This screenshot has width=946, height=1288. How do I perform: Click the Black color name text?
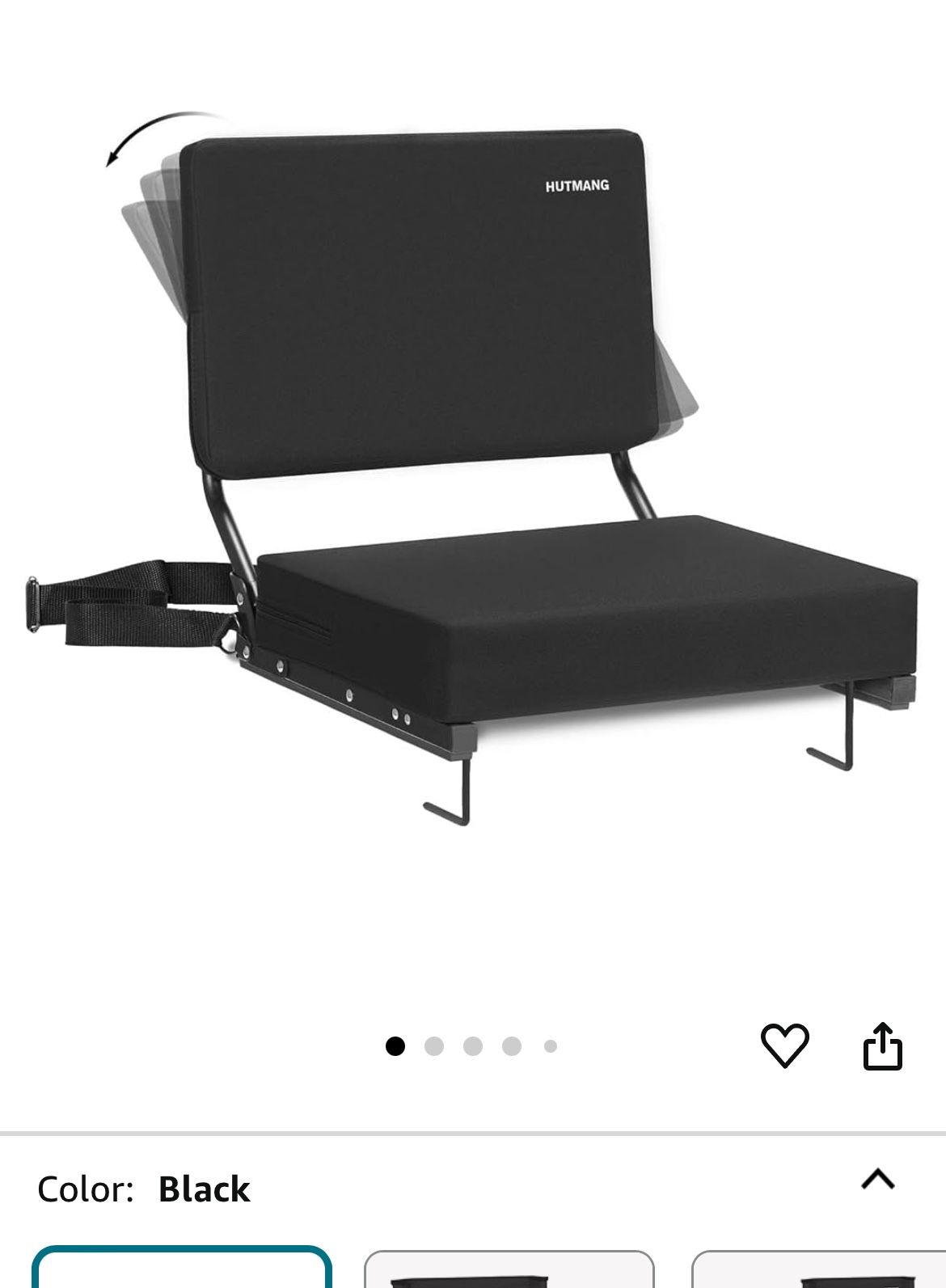pos(203,1189)
